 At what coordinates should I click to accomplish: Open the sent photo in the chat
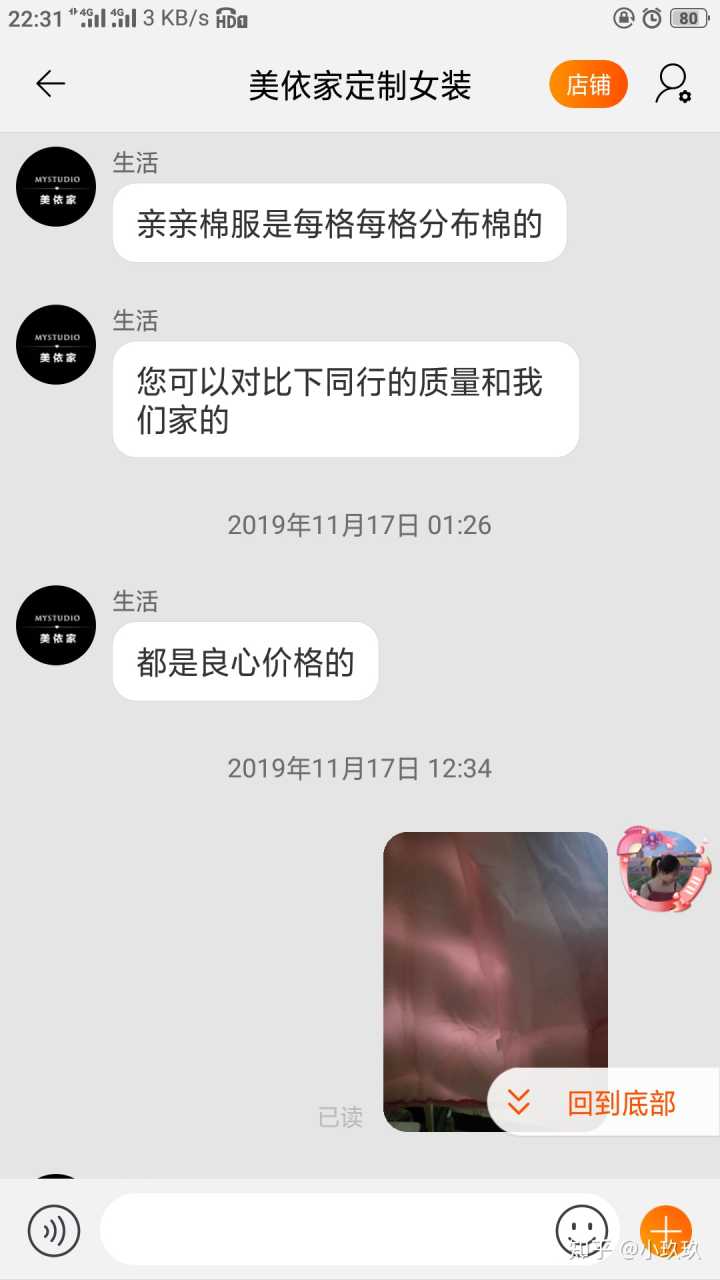[495, 960]
